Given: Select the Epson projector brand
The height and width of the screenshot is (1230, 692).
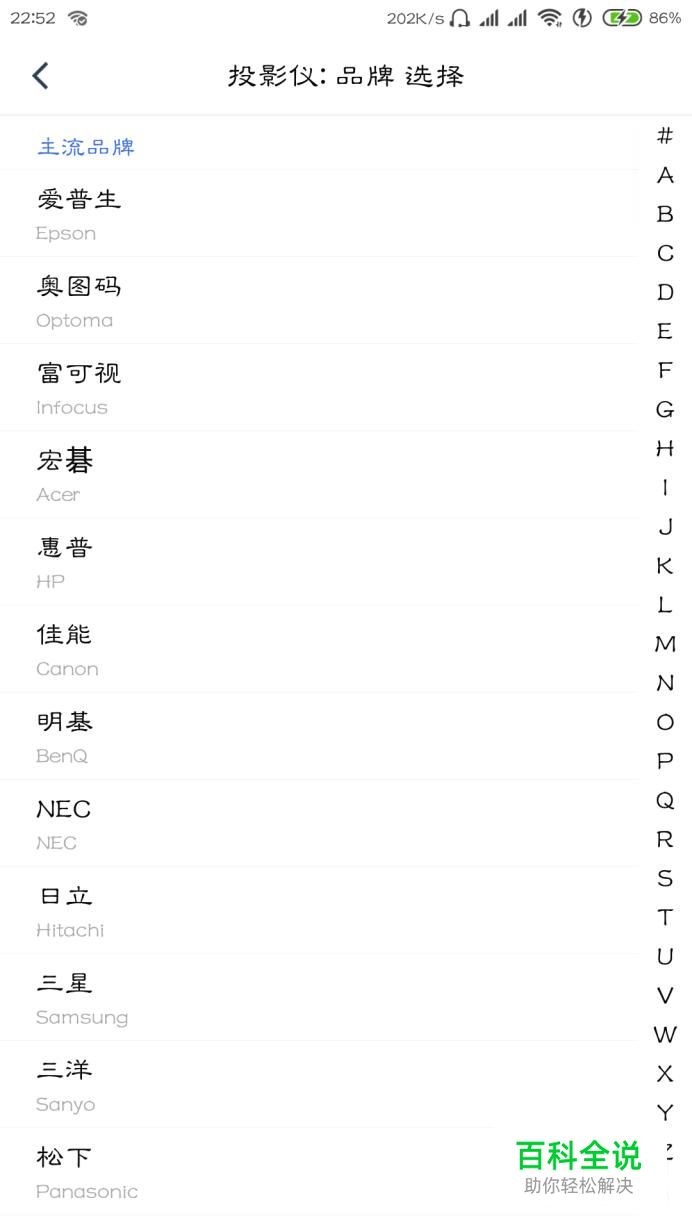Looking at the screenshot, I should [300, 214].
